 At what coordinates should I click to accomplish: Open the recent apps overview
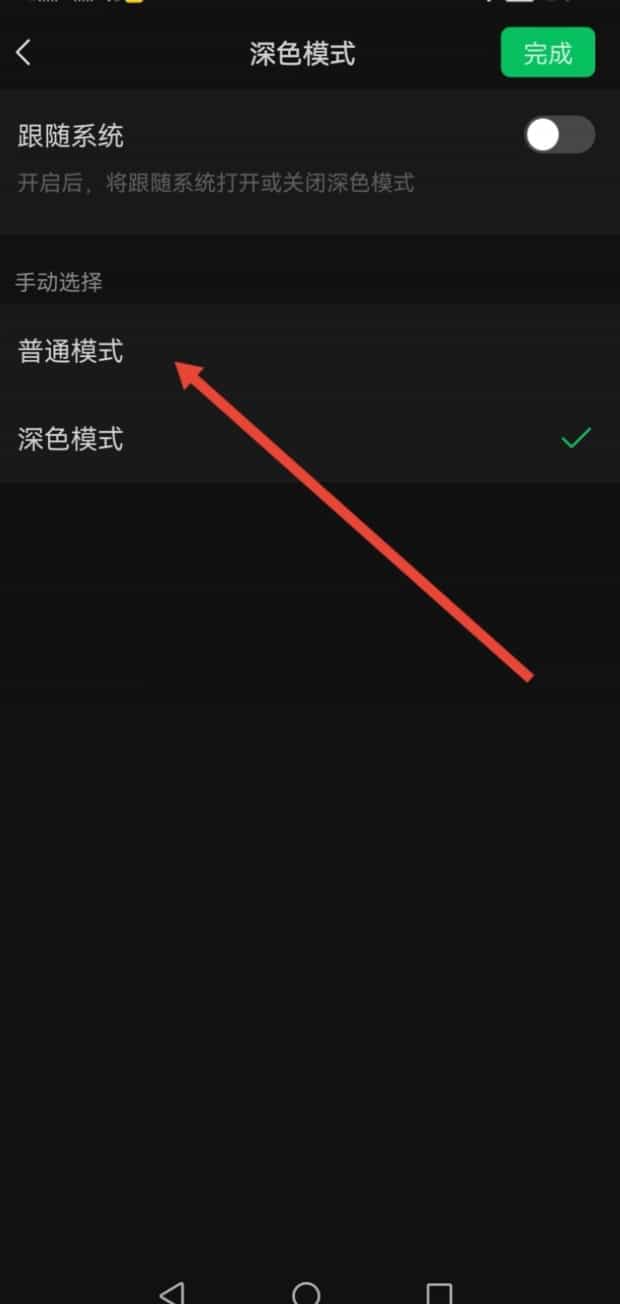[x=439, y=1292]
